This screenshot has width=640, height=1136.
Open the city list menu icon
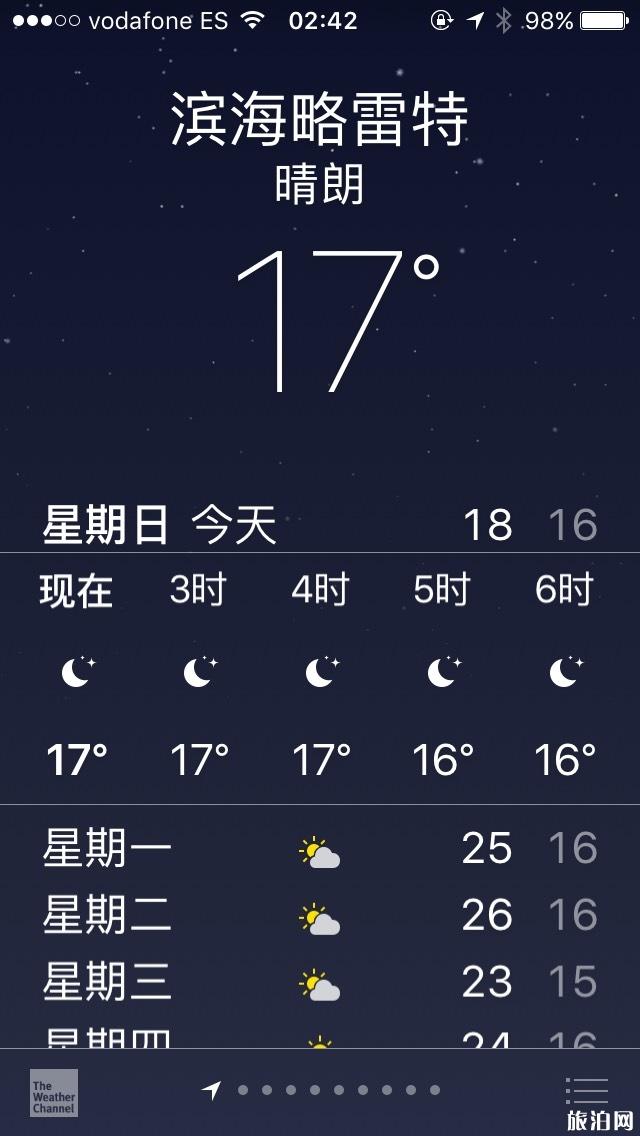[586, 1090]
